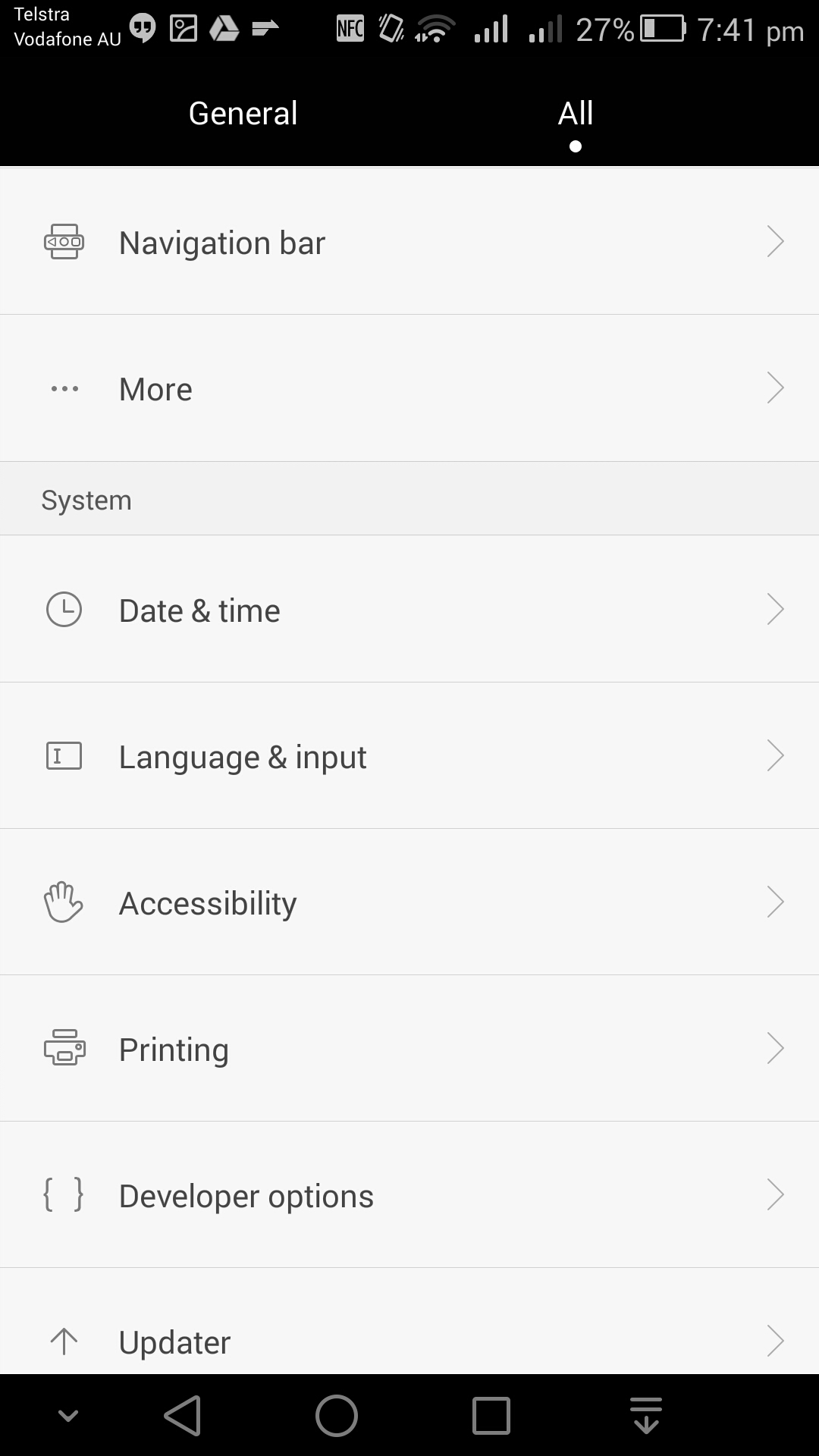
Task: Hide the navigation bar with down chevron
Action: point(68,1416)
